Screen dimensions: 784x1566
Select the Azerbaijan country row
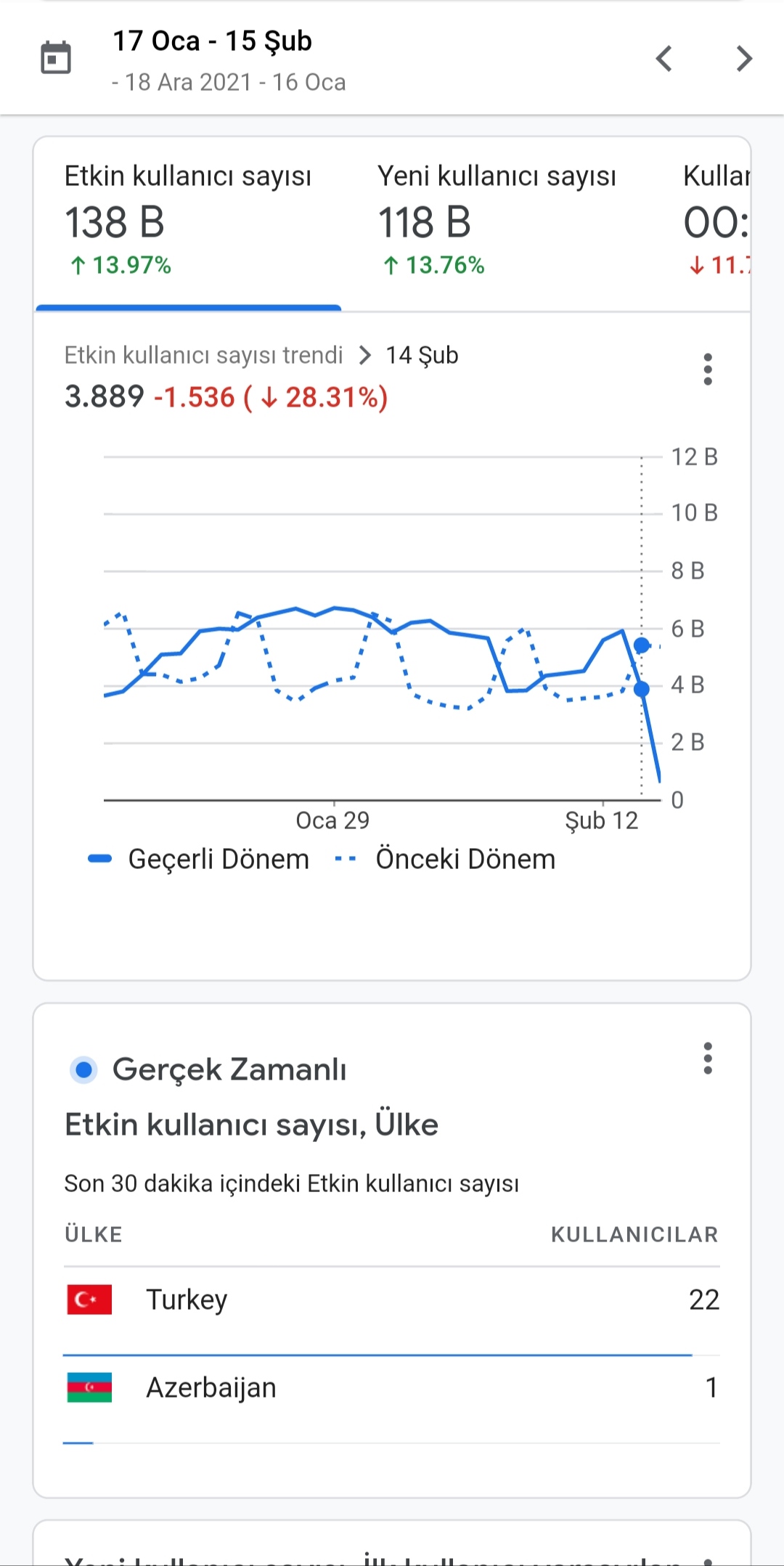[x=392, y=1387]
